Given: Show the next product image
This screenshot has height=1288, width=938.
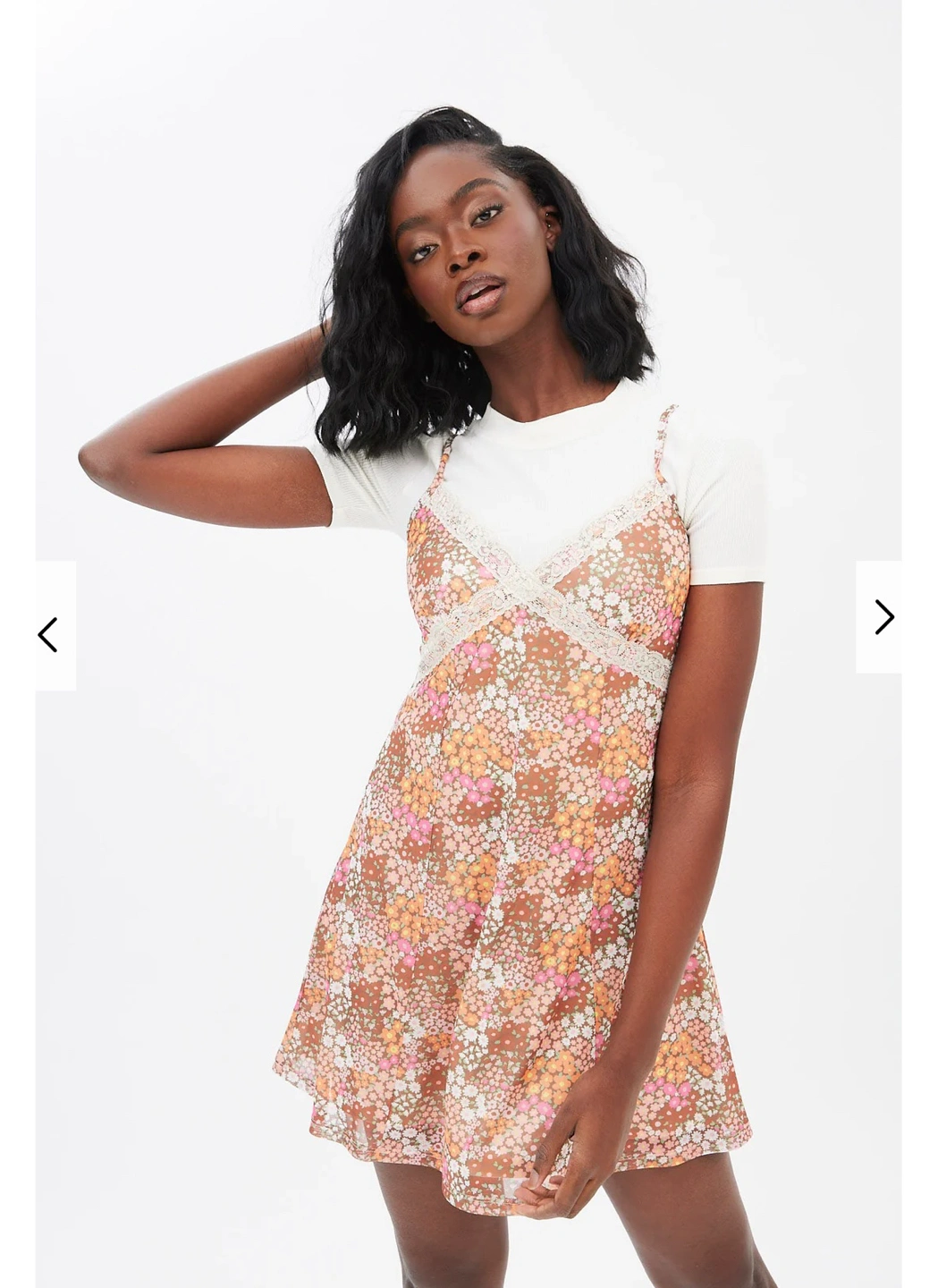Looking at the screenshot, I should (883, 617).
